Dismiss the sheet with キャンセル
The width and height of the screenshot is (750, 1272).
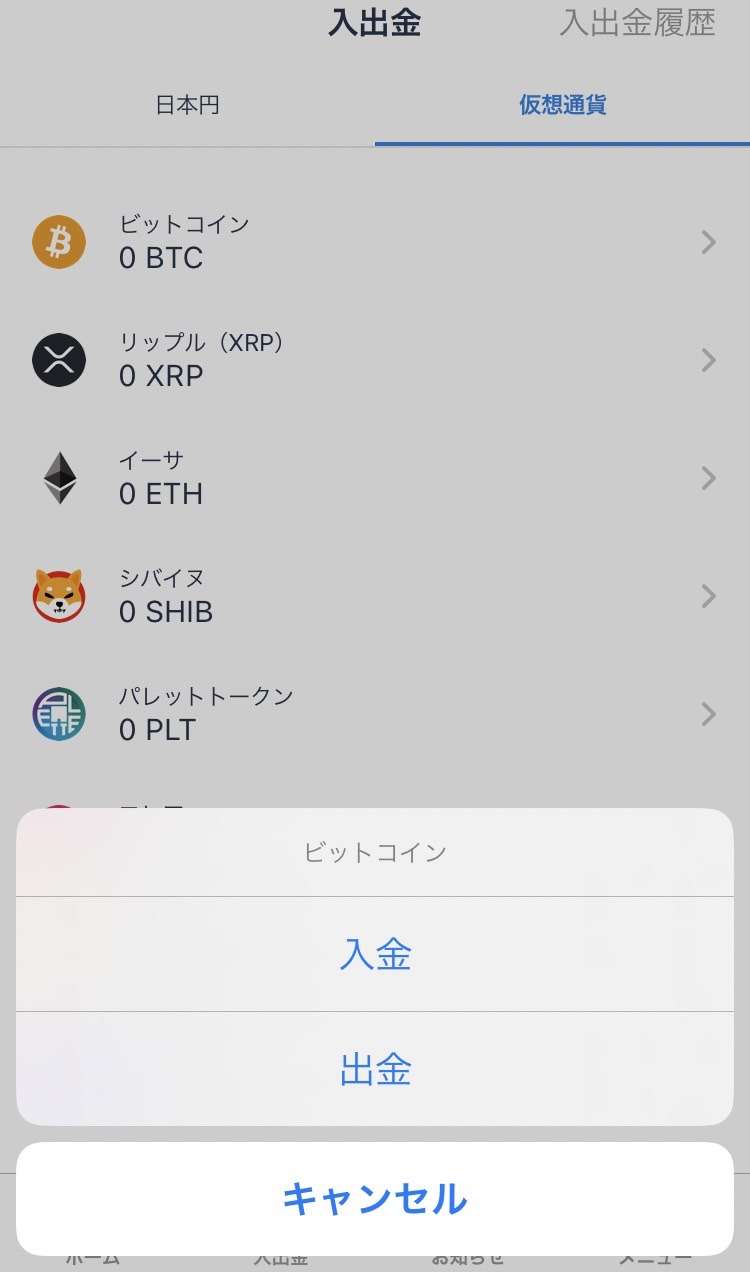pos(375,1199)
